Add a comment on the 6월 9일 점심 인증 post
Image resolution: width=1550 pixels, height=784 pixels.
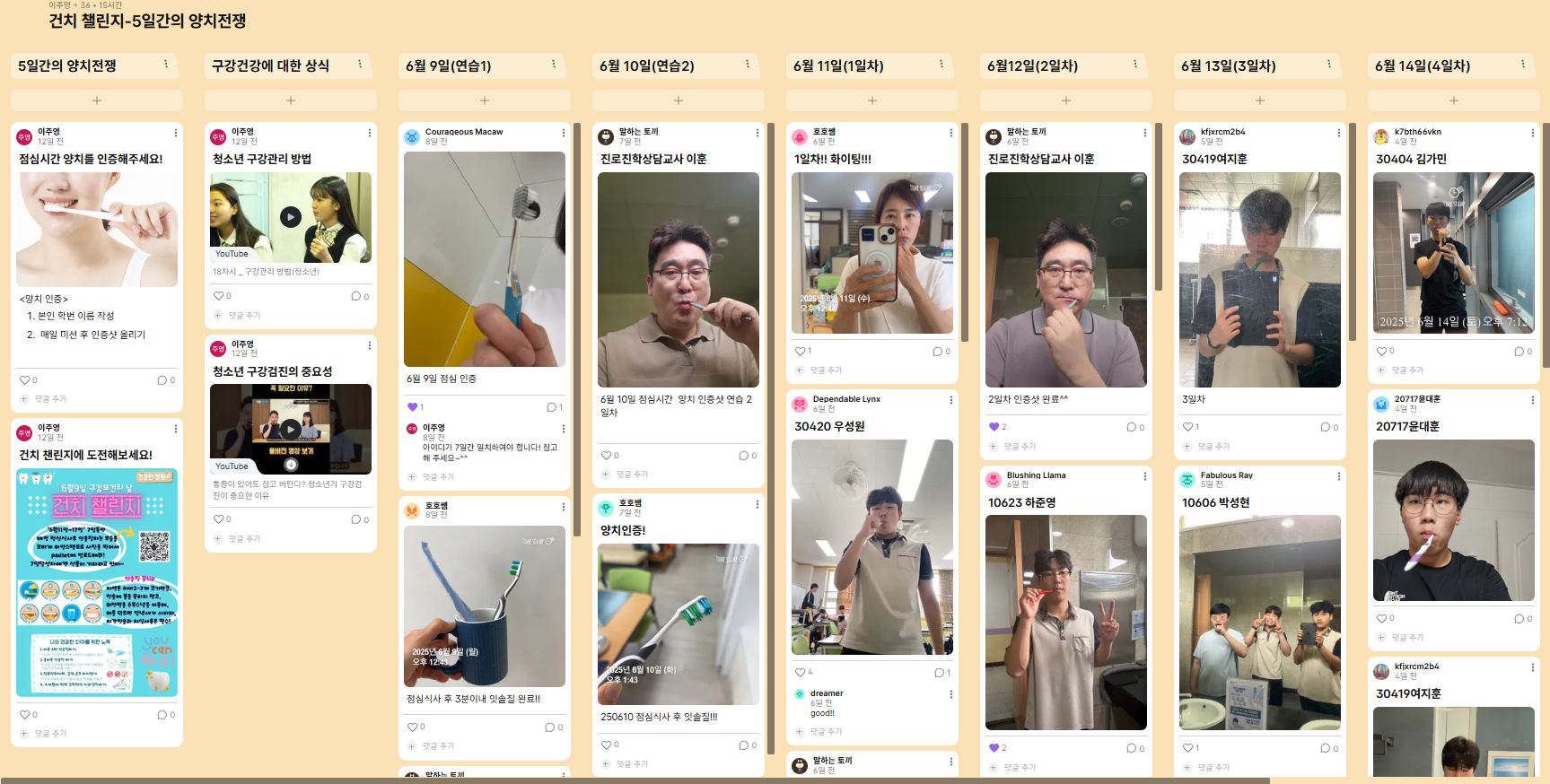[x=438, y=477]
